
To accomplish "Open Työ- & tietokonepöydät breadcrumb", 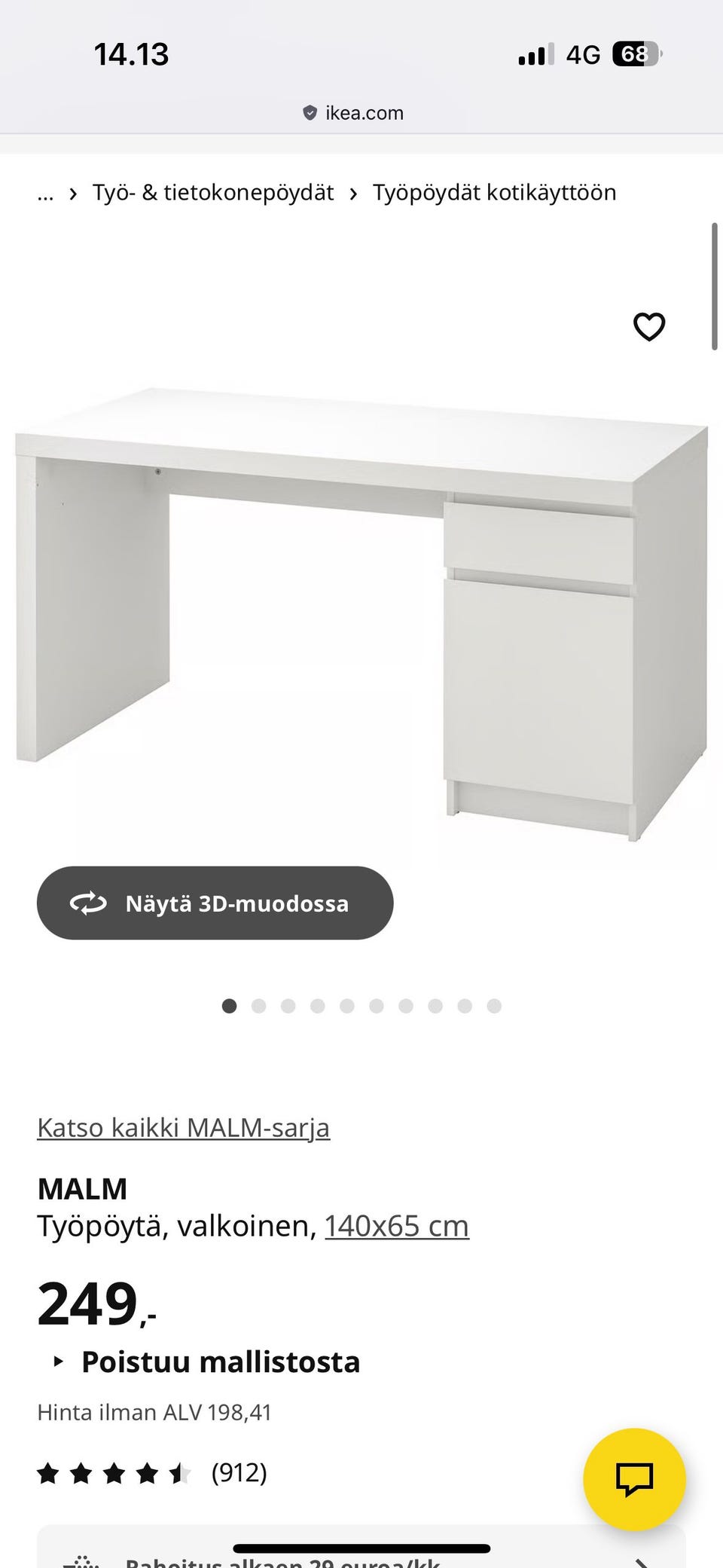I will 213,192.
